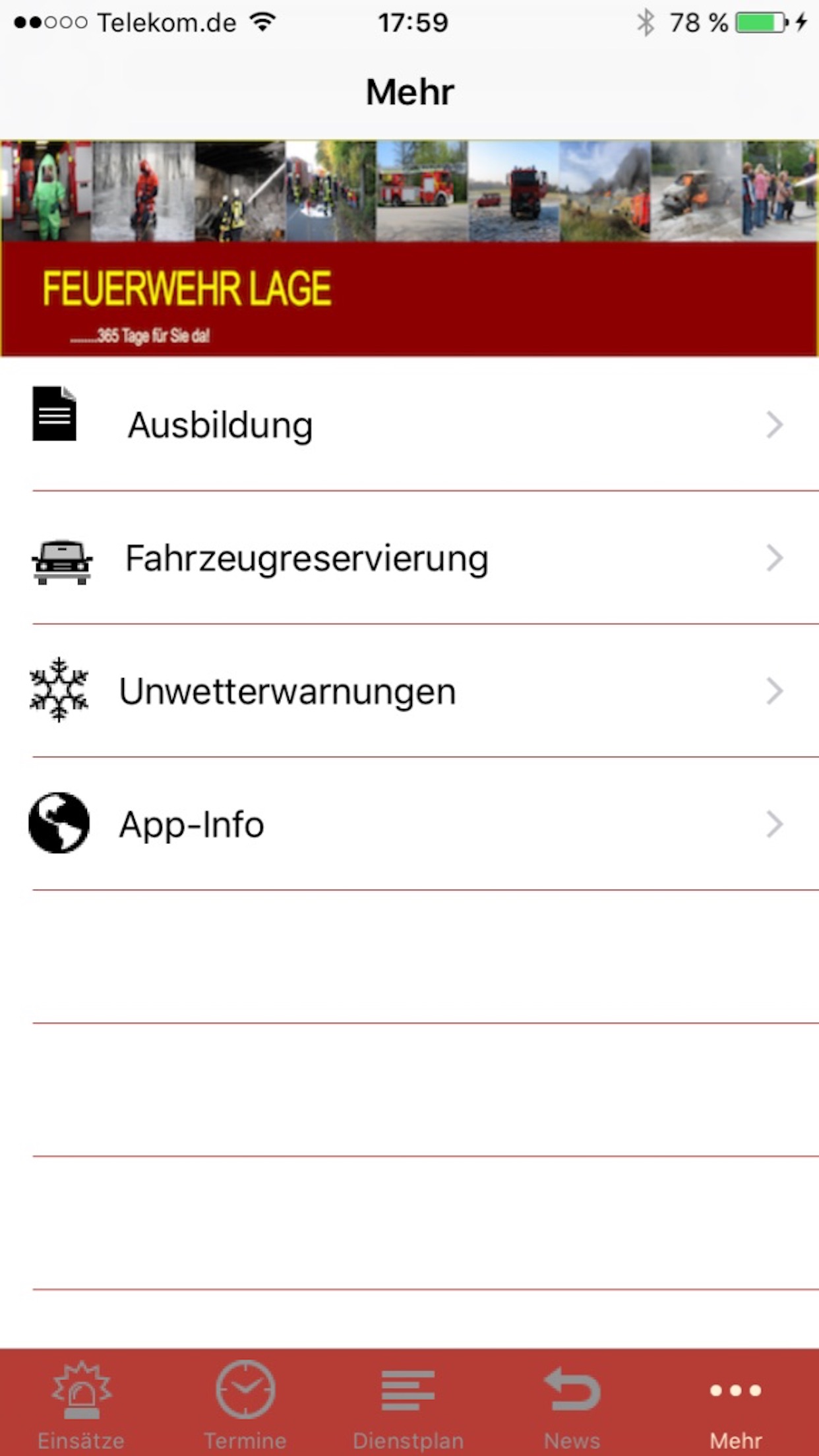Image resolution: width=819 pixels, height=1456 pixels.
Task: Open App-Info via its chevron
Action: click(773, 824)
